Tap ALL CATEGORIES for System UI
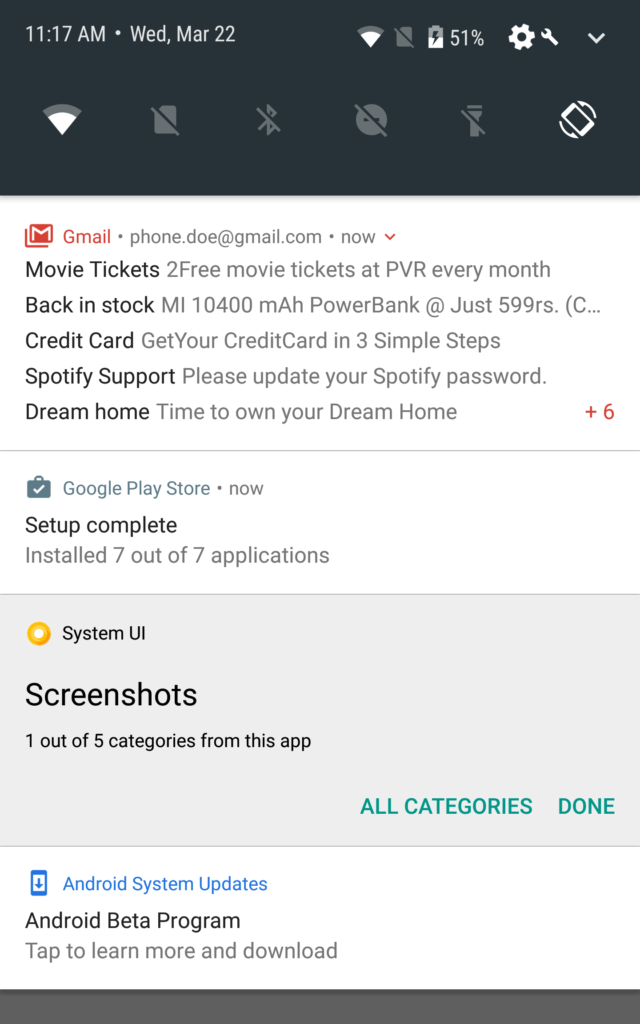The height and width of the screenshot is (1024, 640). [x=446, y=806]
